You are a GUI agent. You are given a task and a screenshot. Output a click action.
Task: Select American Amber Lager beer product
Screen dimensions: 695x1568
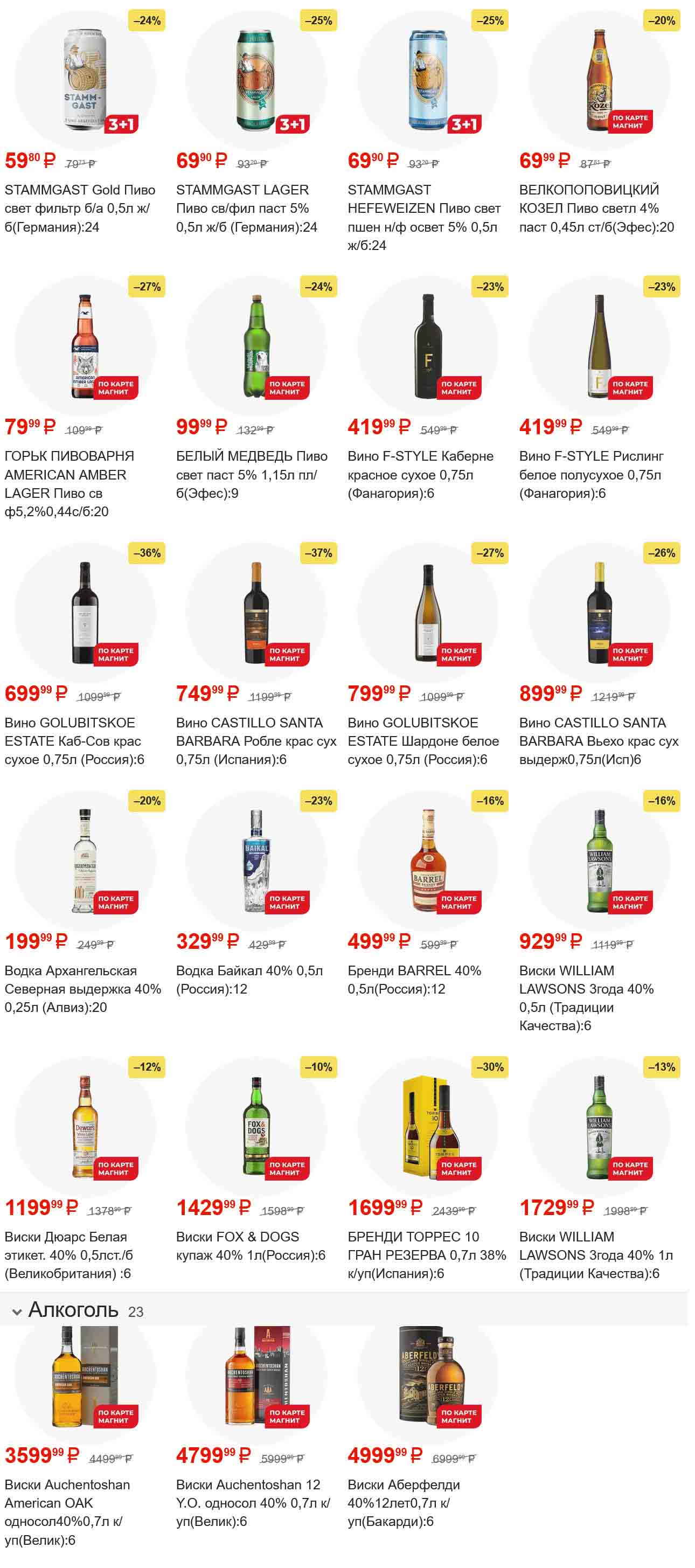(x=85, y=346)
